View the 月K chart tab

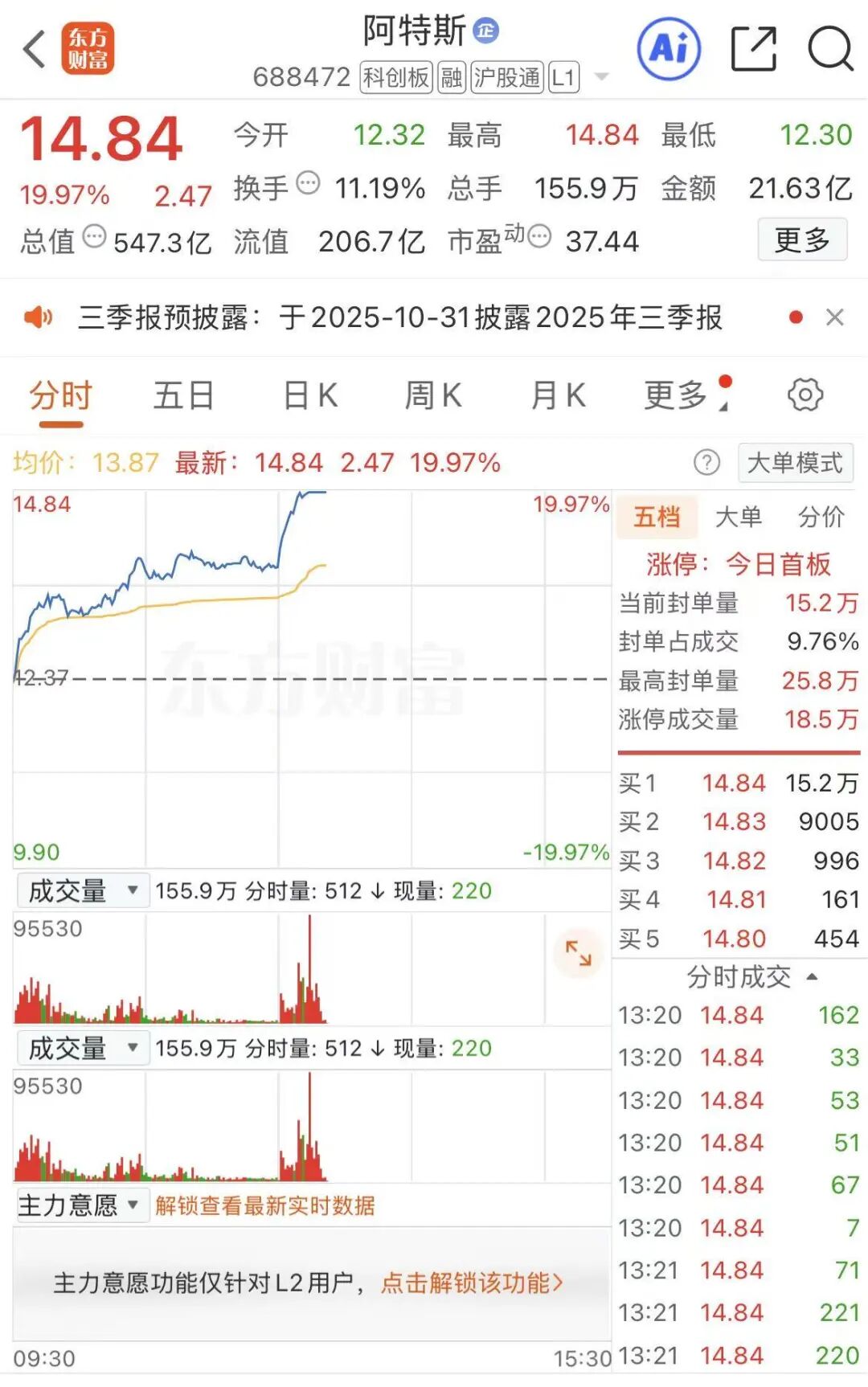click(558, 396)
